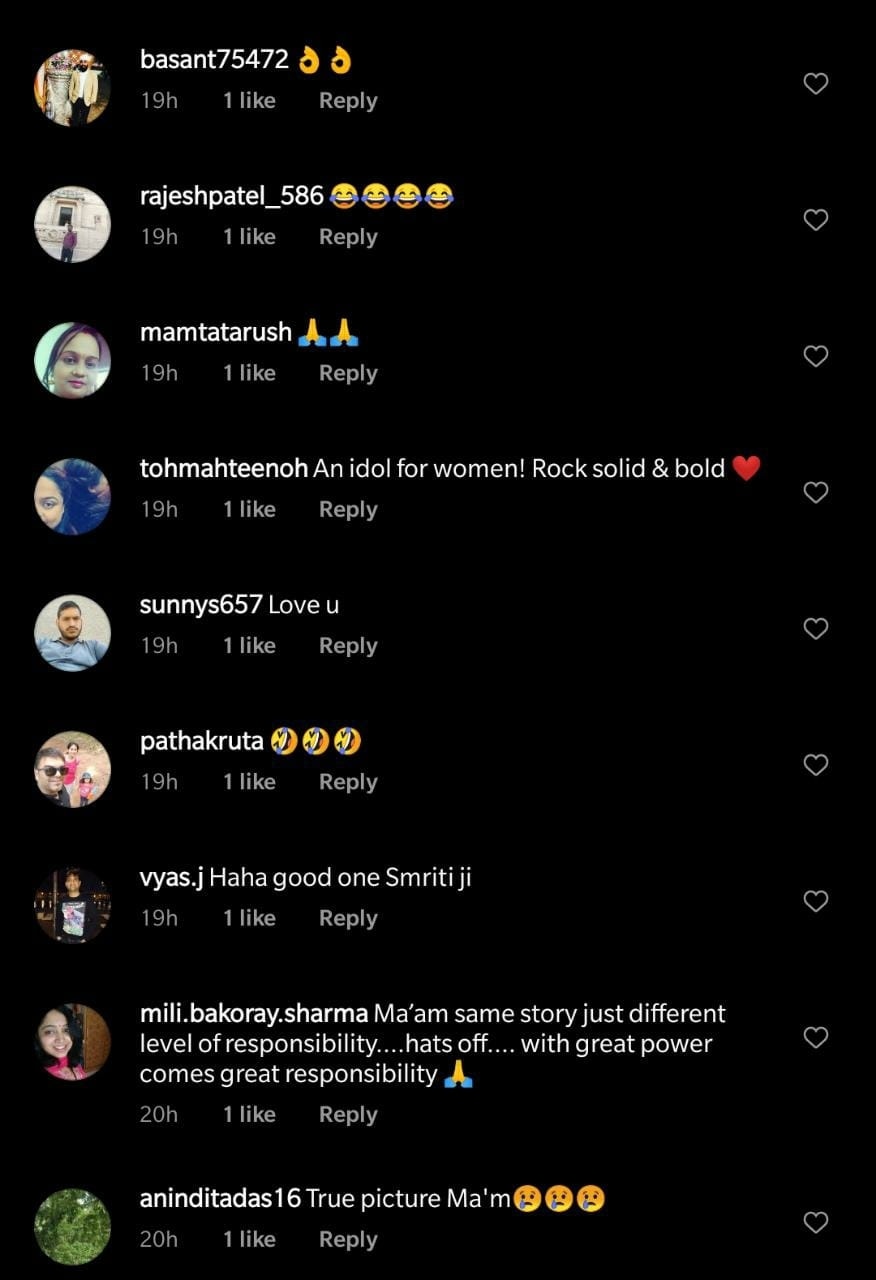The image size is (876, 1280).
Task: Open rajeshpatel_586's profile avatar
Action: point(73,224)
